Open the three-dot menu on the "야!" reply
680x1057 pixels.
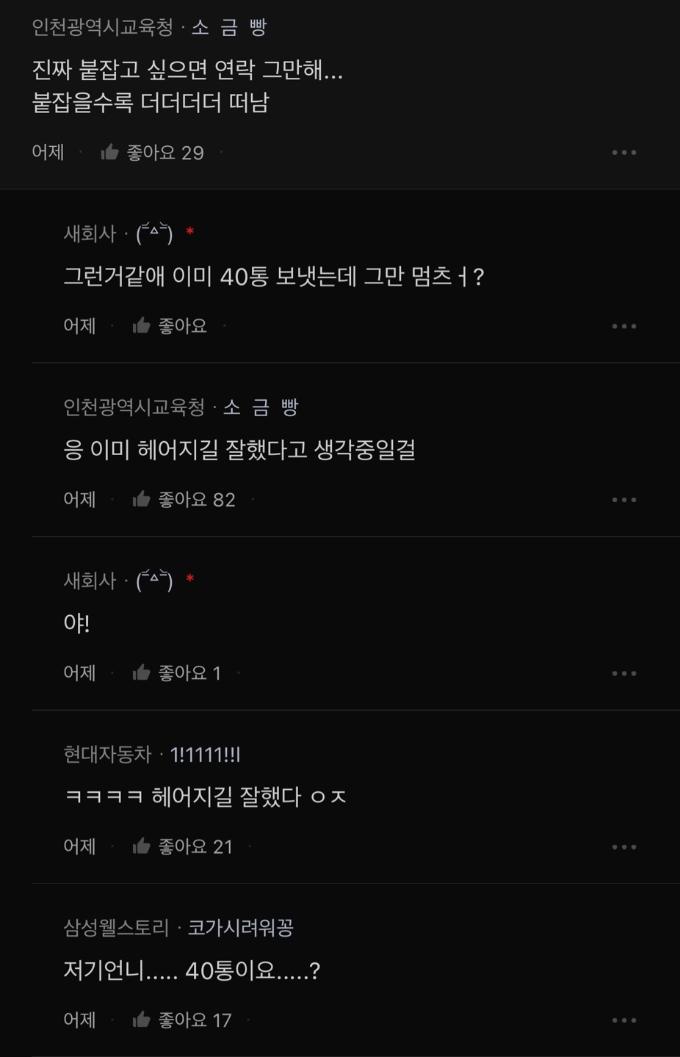624,673
